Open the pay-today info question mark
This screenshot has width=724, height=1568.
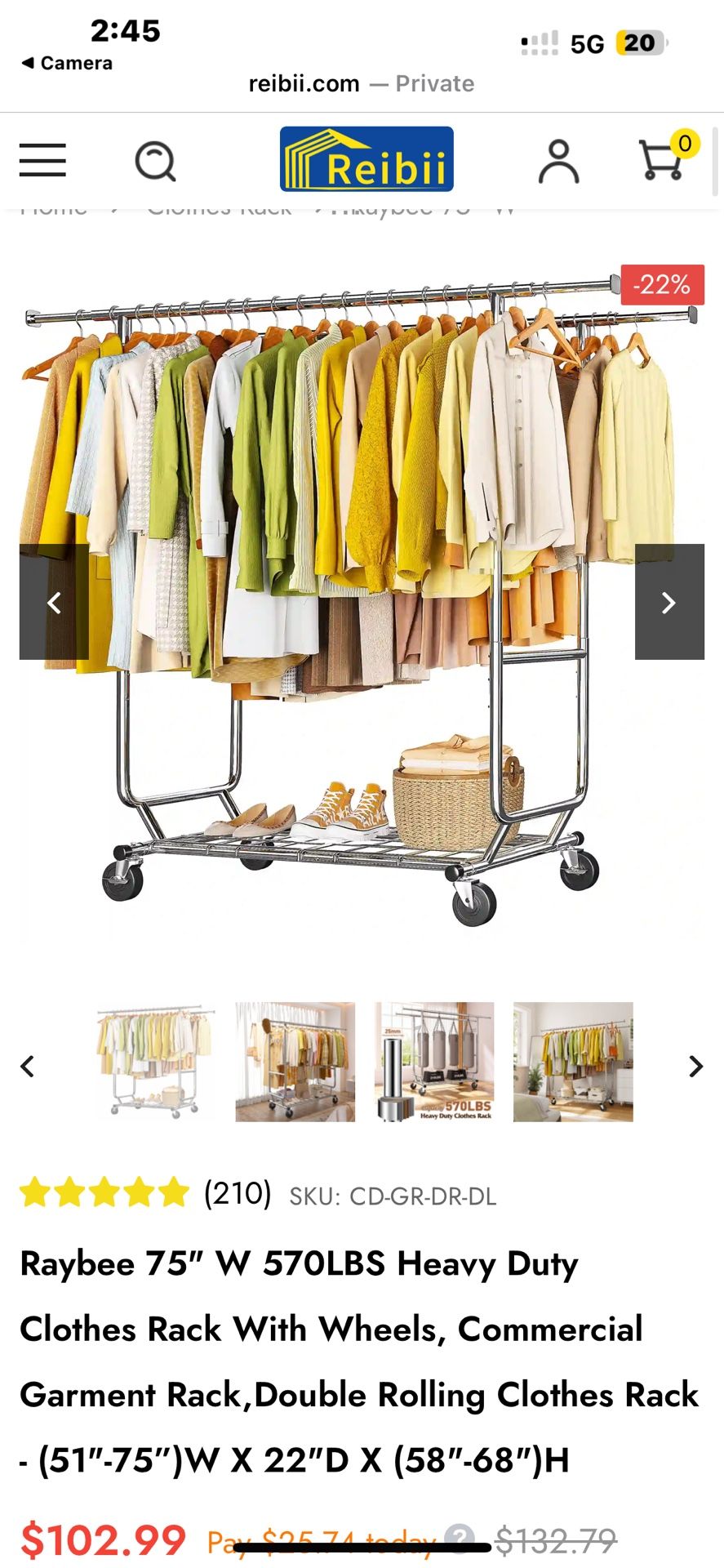pos(460,1539)
